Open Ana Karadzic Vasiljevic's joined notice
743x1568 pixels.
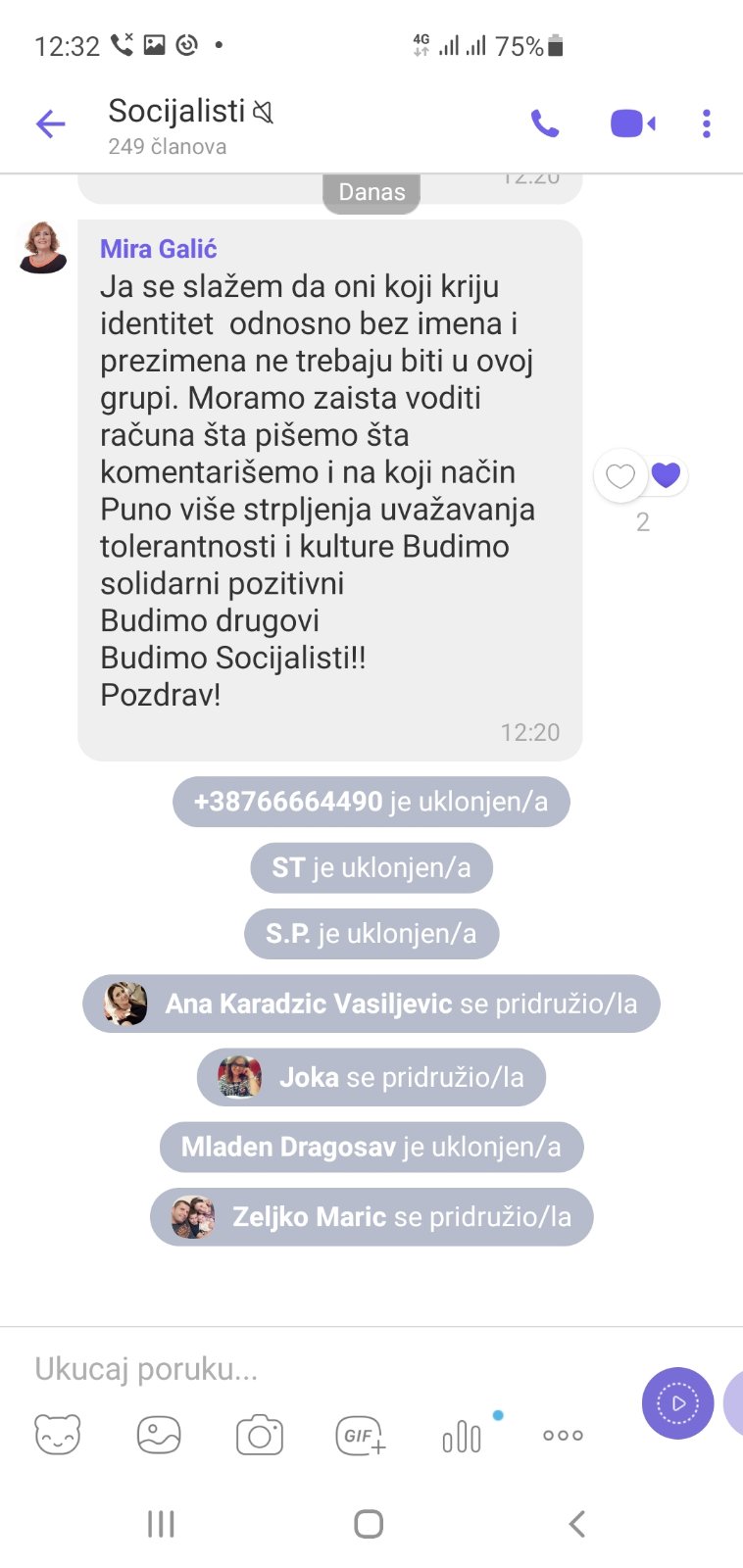tap(371, 1004)
